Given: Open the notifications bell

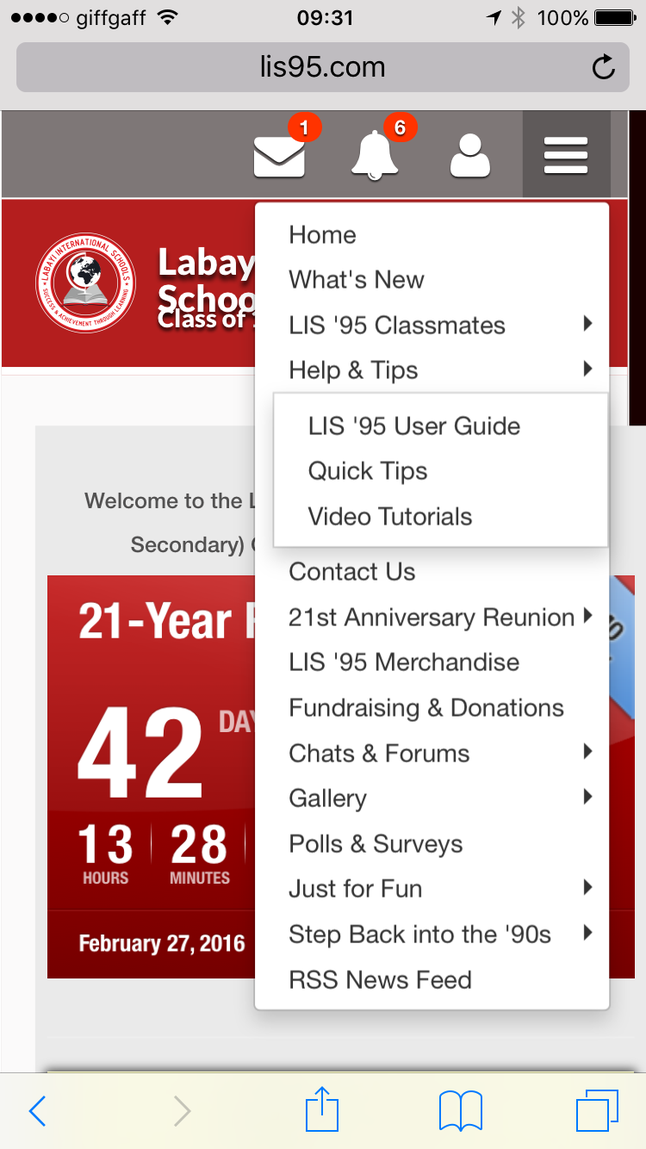Looking at the screenshot, I should point(375,154).
